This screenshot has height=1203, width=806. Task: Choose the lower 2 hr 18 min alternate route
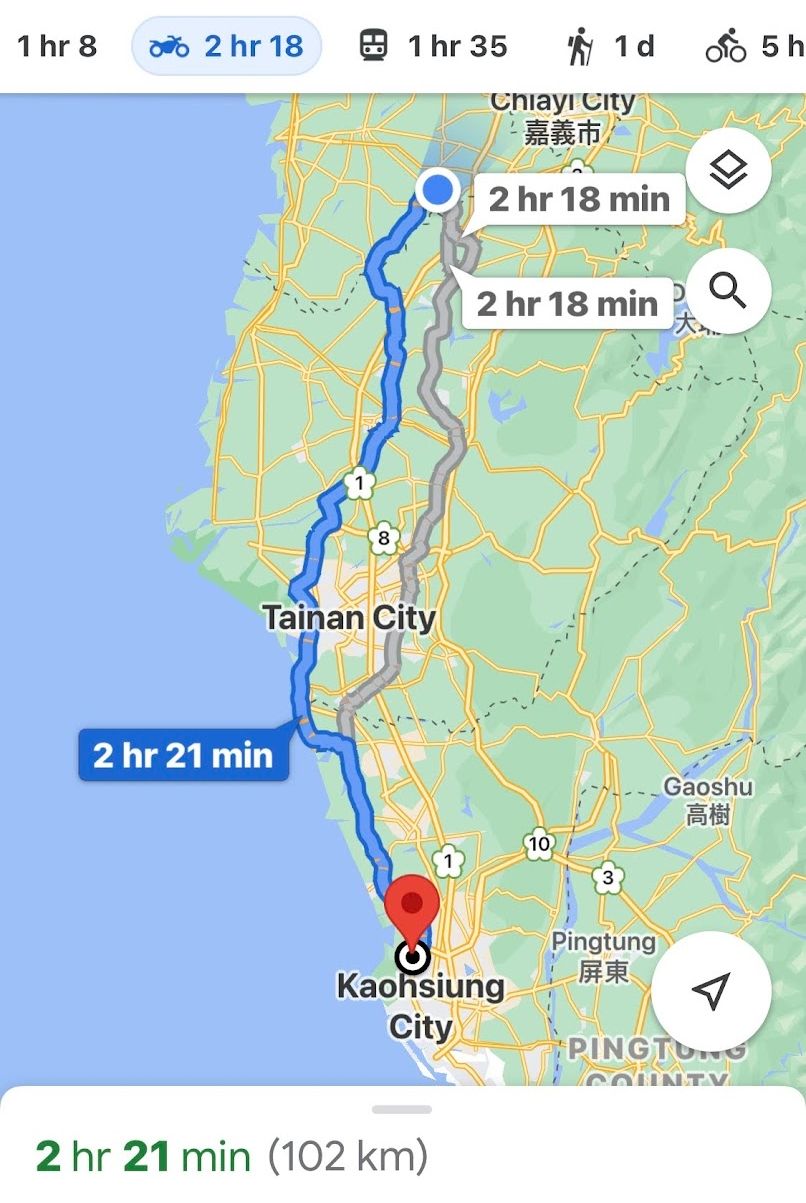tap(567, 303)
